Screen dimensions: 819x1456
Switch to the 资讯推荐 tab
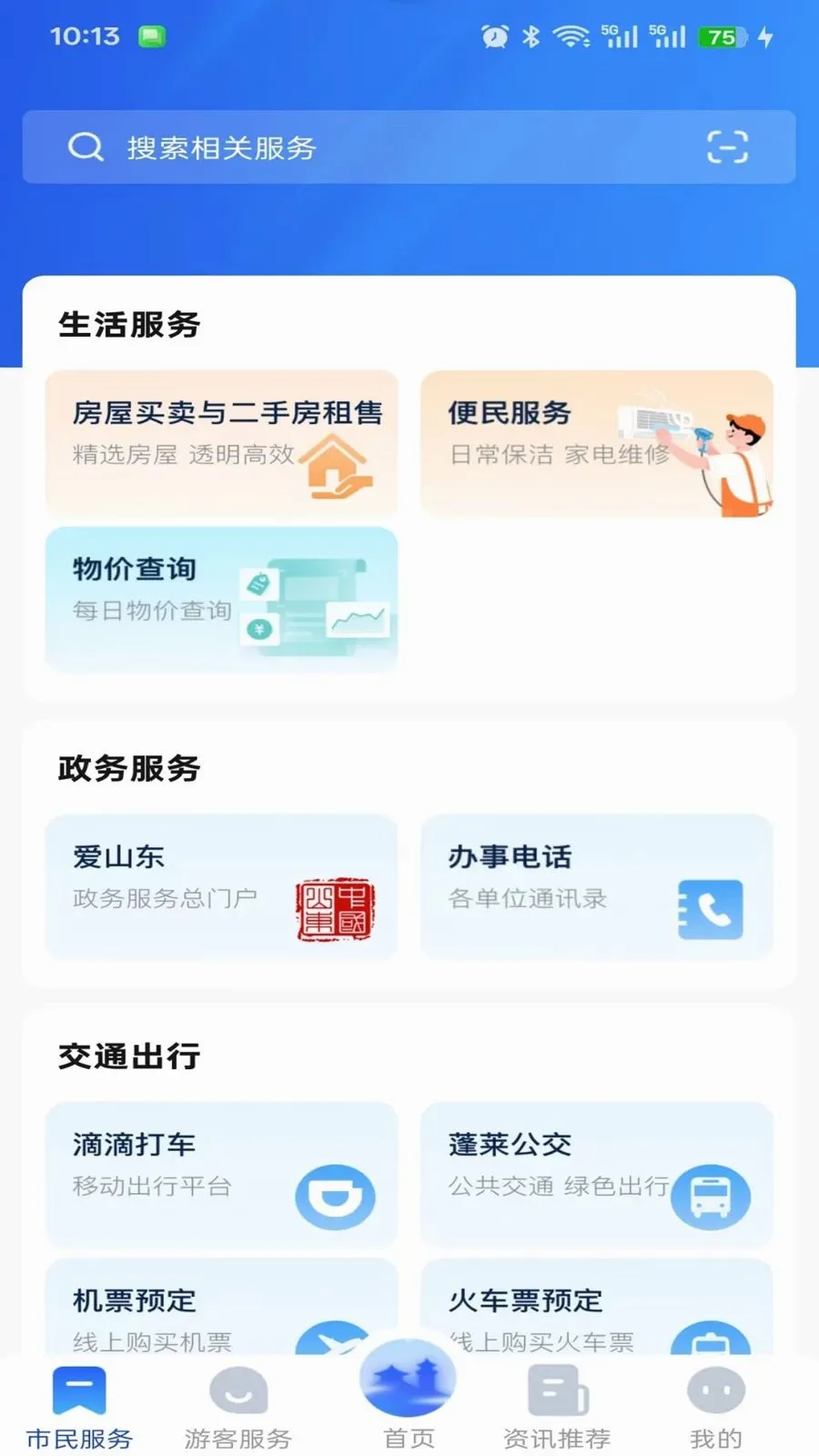[557, 1408]
